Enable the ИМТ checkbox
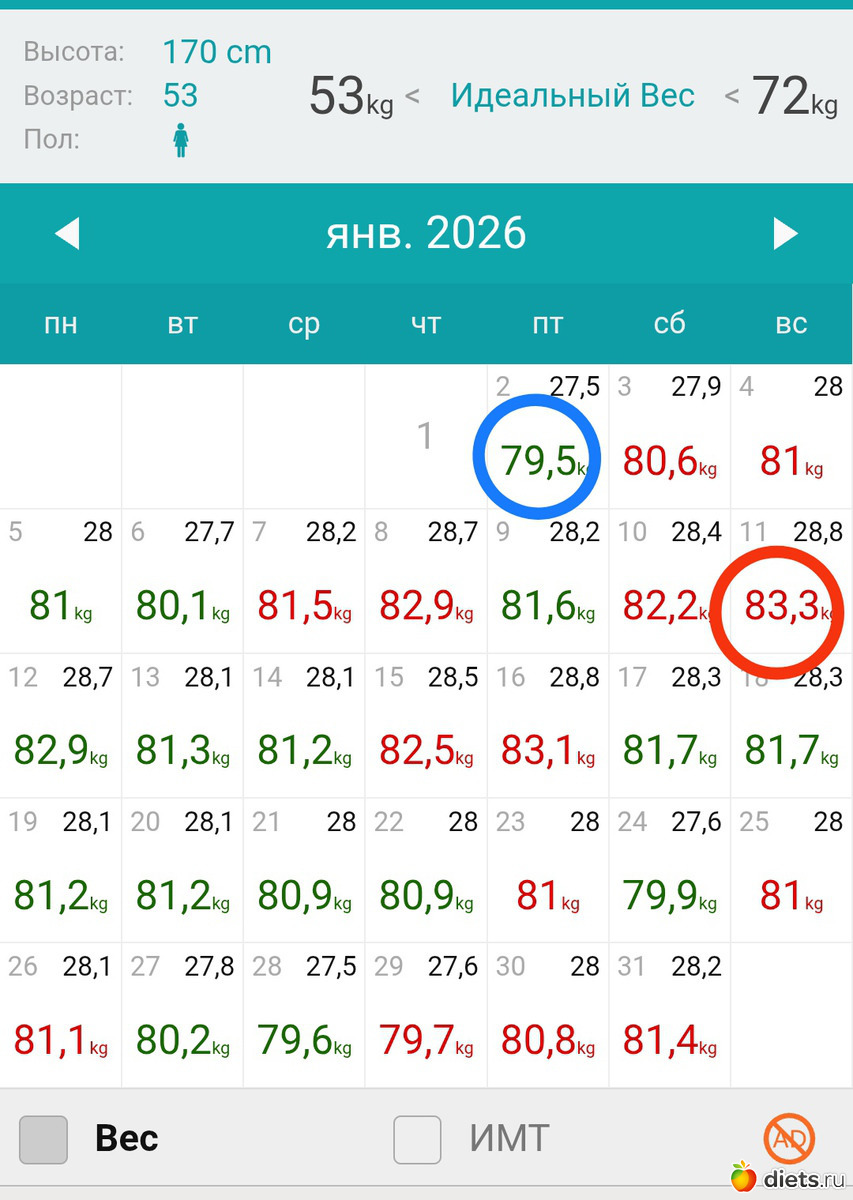 (418, 1140)
